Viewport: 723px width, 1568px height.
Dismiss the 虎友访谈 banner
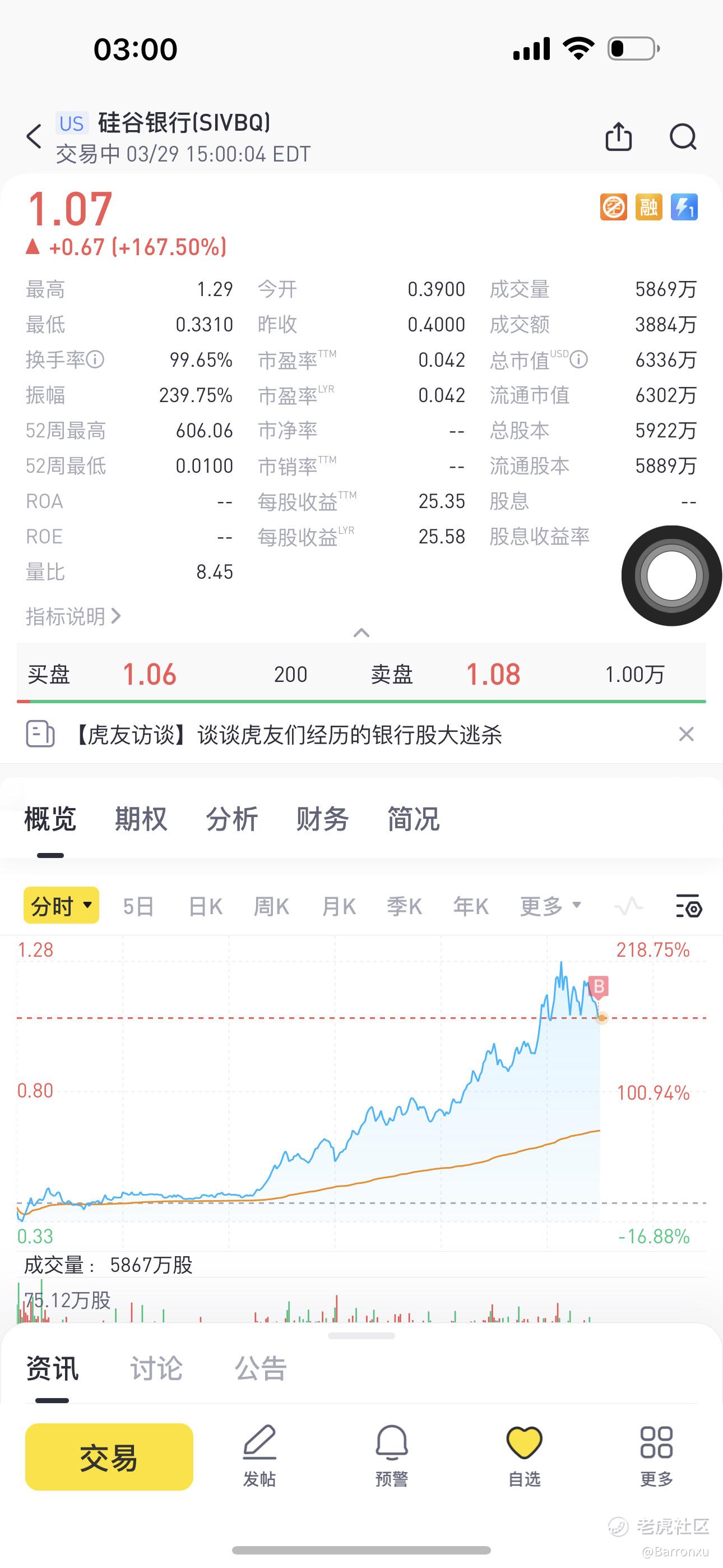[687, 735]
